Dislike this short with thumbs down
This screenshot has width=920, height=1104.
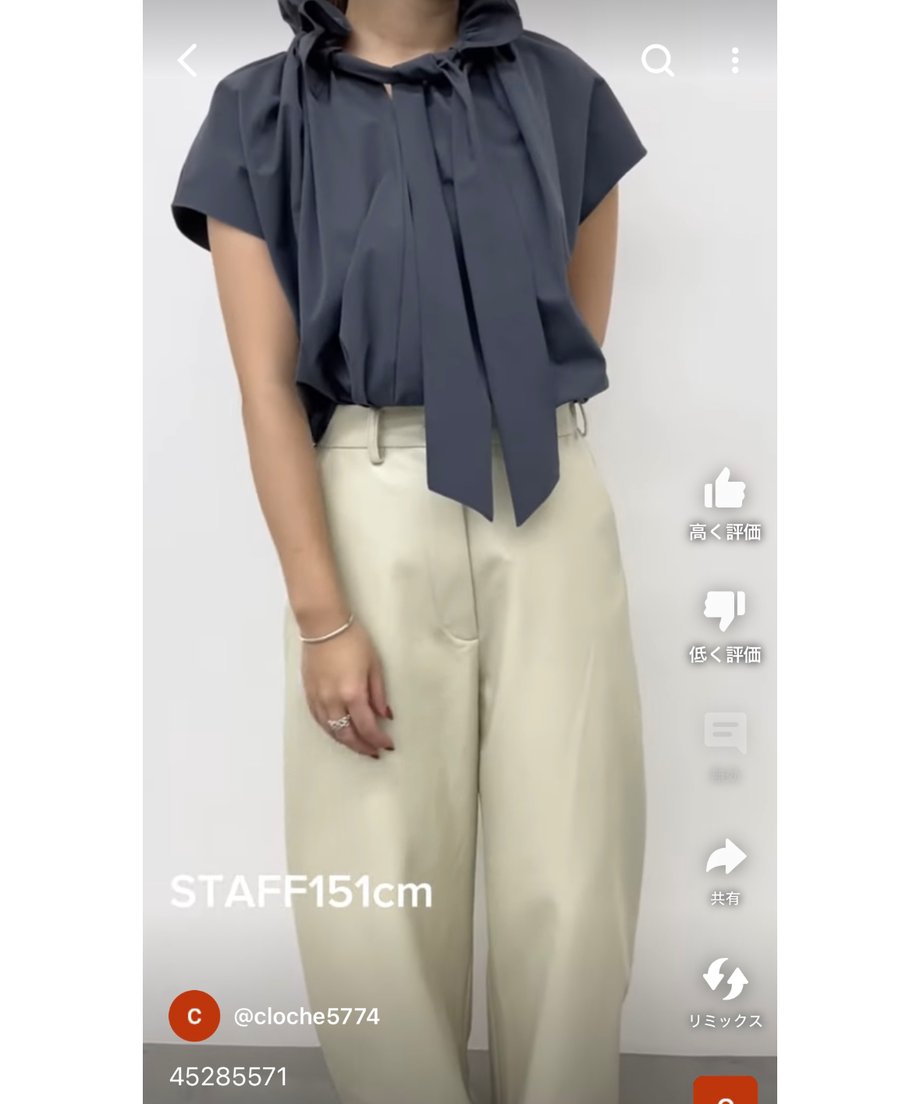coord(725,611)
